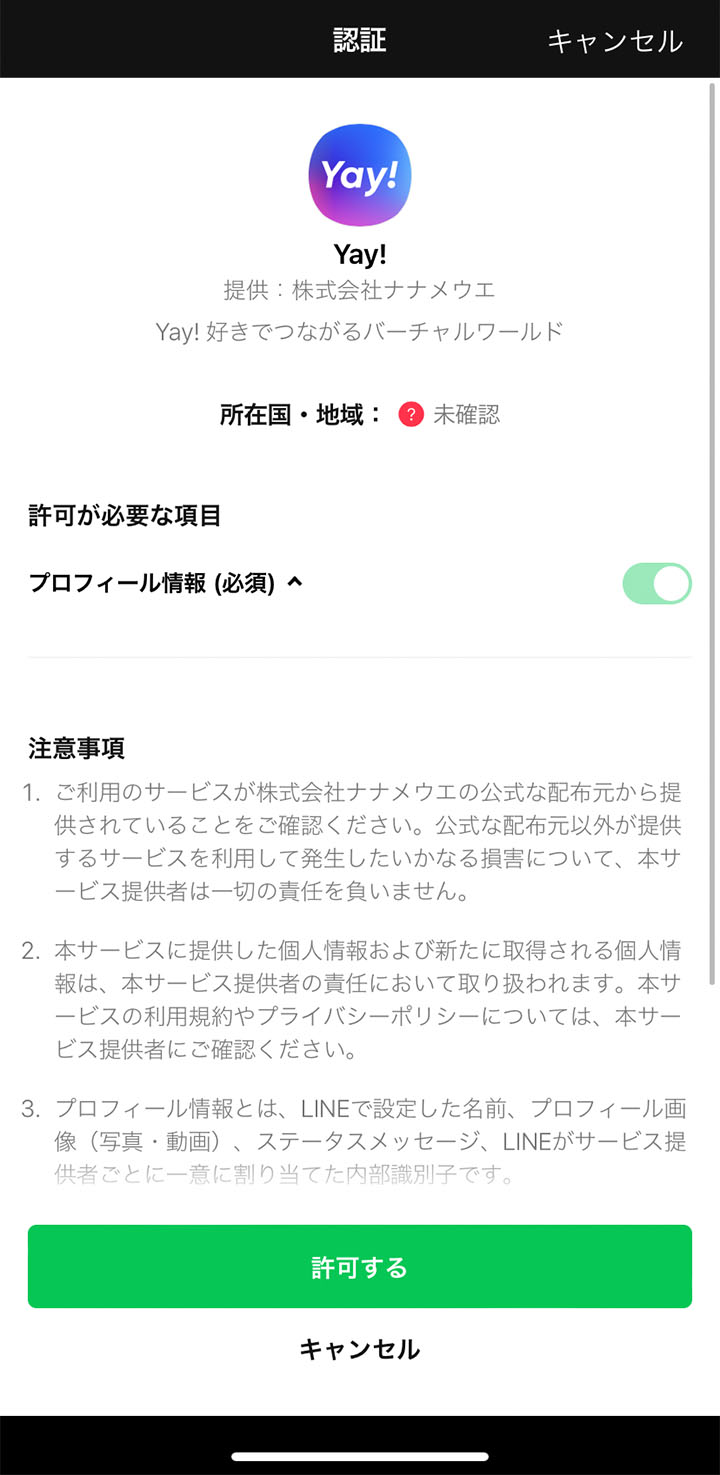Tap キャンセル below the 許可する button
Viewport: 720px width, 1475px height.
point(360,1349)
